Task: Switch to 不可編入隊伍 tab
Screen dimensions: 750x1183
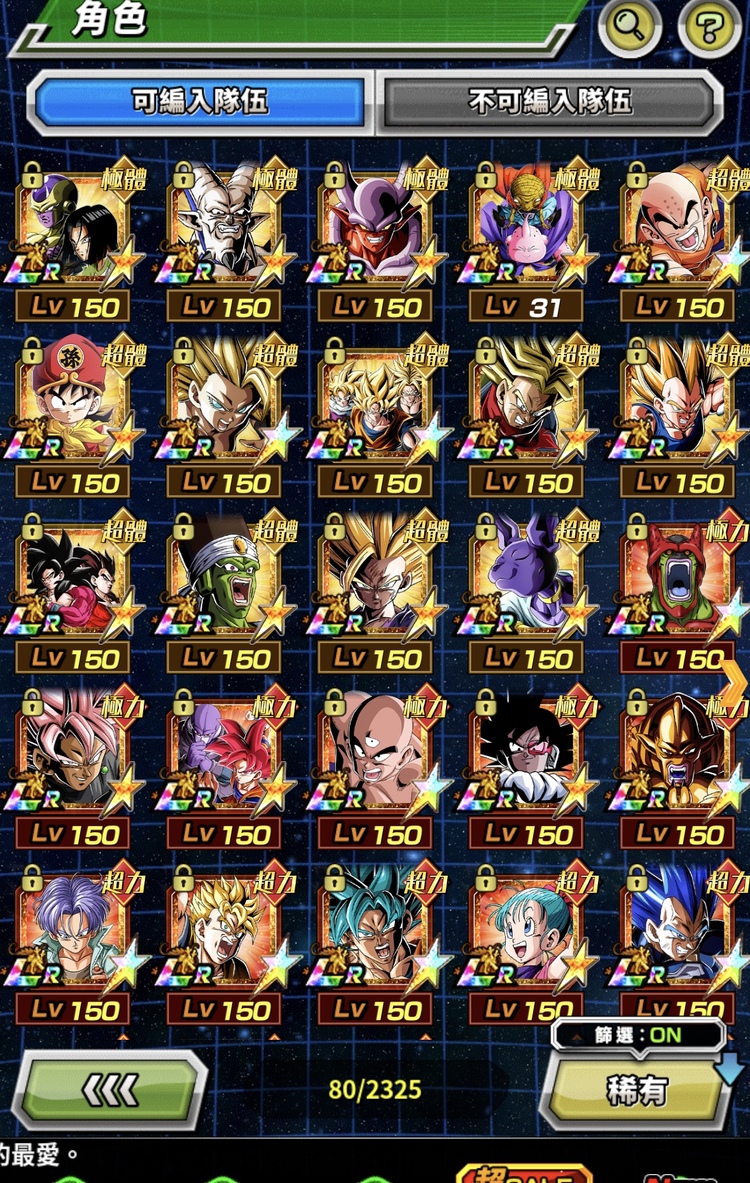Action: [549, 101]
